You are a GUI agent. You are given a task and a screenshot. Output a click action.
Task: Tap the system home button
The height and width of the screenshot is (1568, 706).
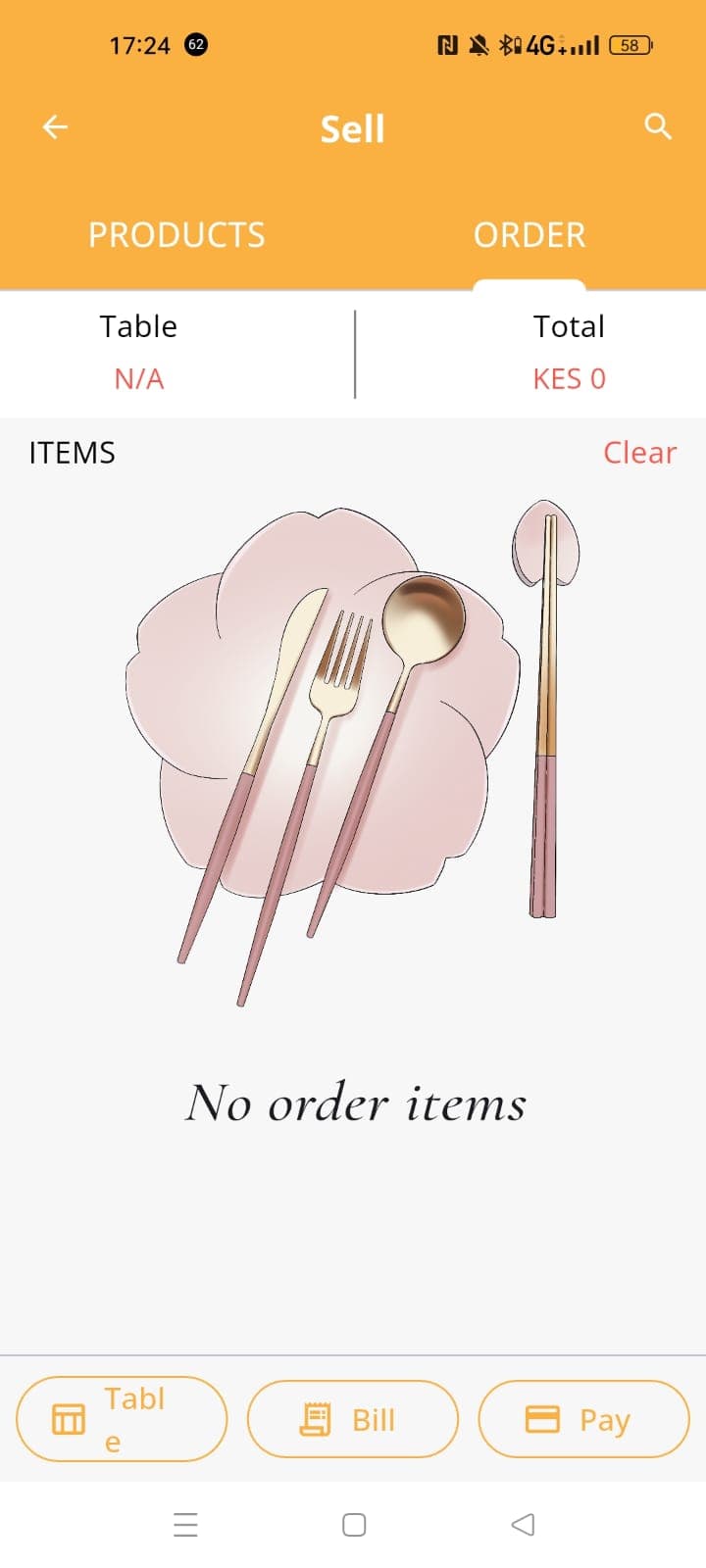(354, 1525)
